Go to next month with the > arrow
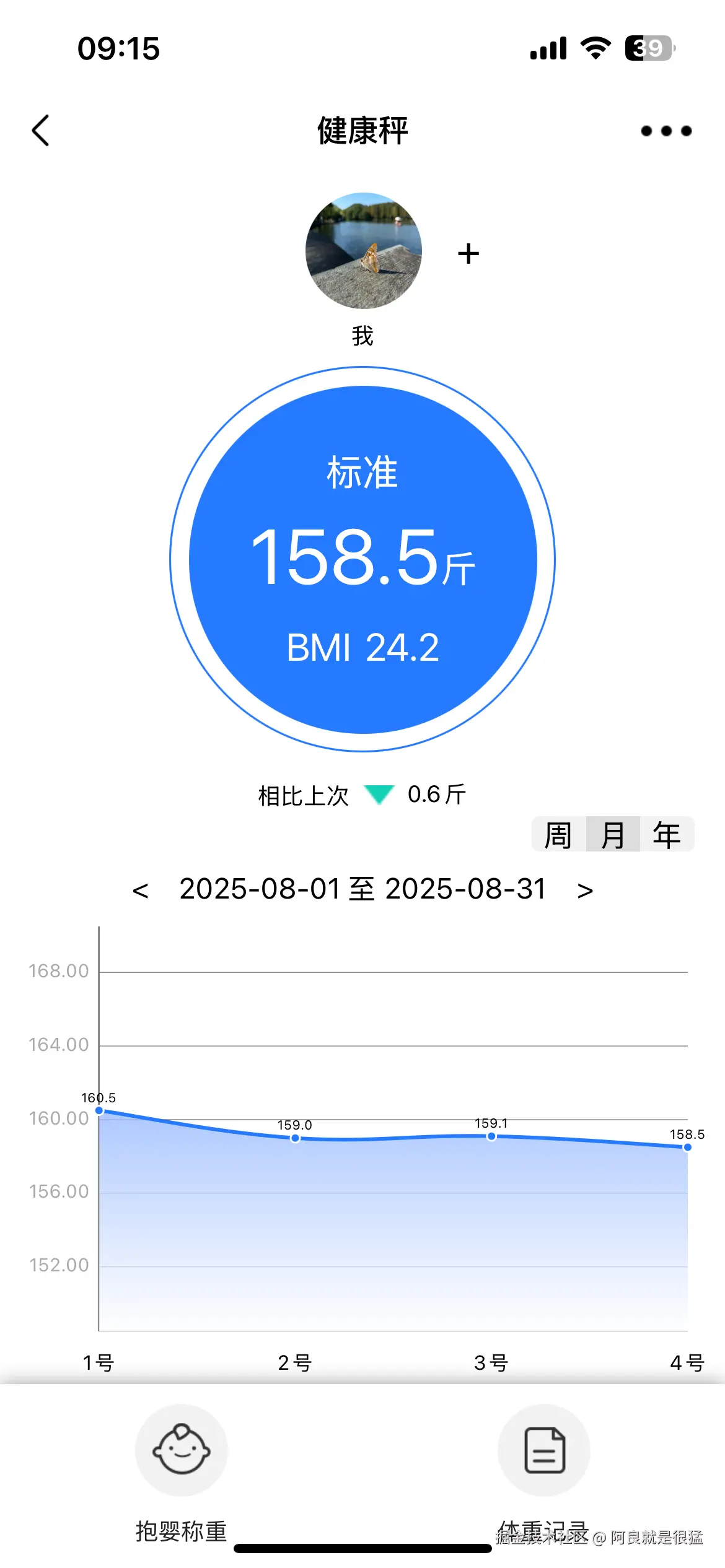The image size is (725, 1568). click(585, 889)
